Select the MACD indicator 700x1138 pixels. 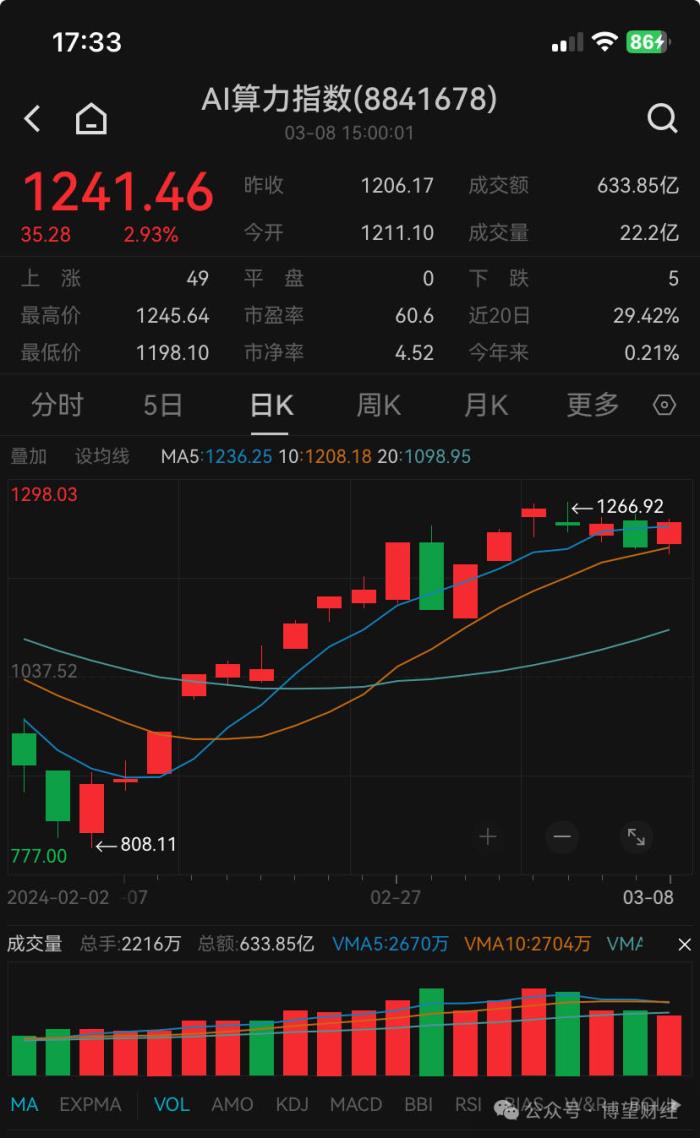click(x=356, y=1104)
